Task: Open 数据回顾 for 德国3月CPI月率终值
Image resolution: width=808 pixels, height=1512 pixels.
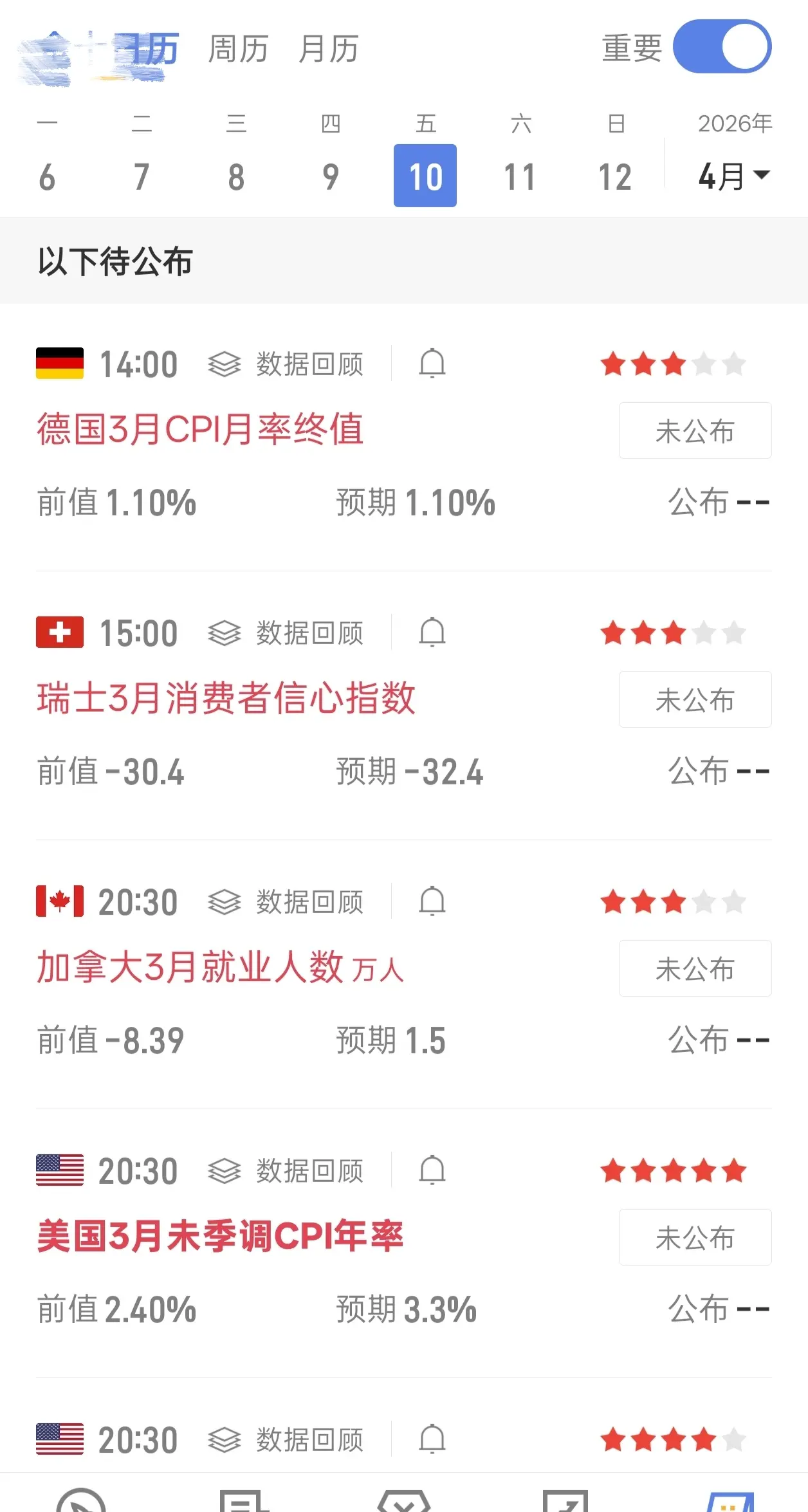Action: [286, 364]
